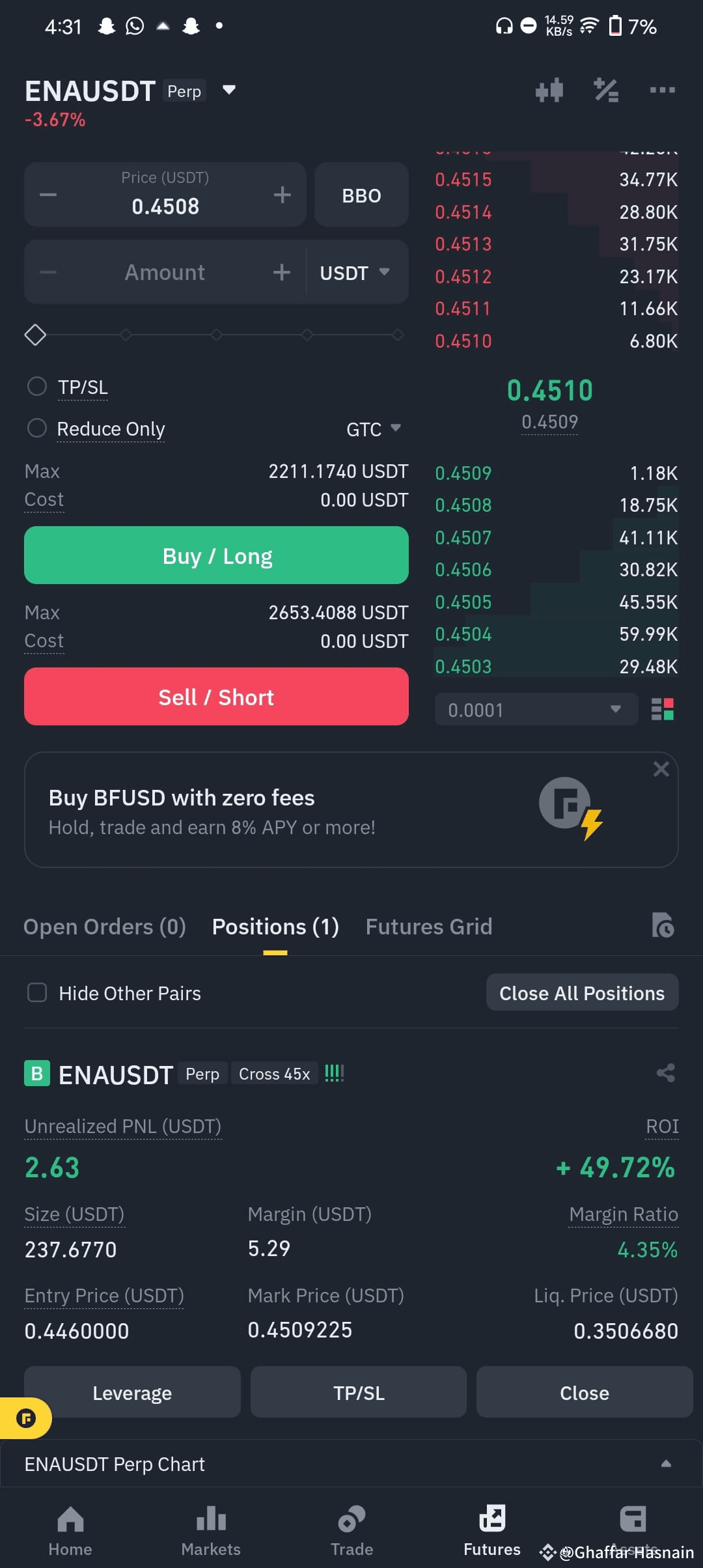The image size is (703, 1568).
Task: Share the ENAUSDT position
Action: pos(665,1073)
